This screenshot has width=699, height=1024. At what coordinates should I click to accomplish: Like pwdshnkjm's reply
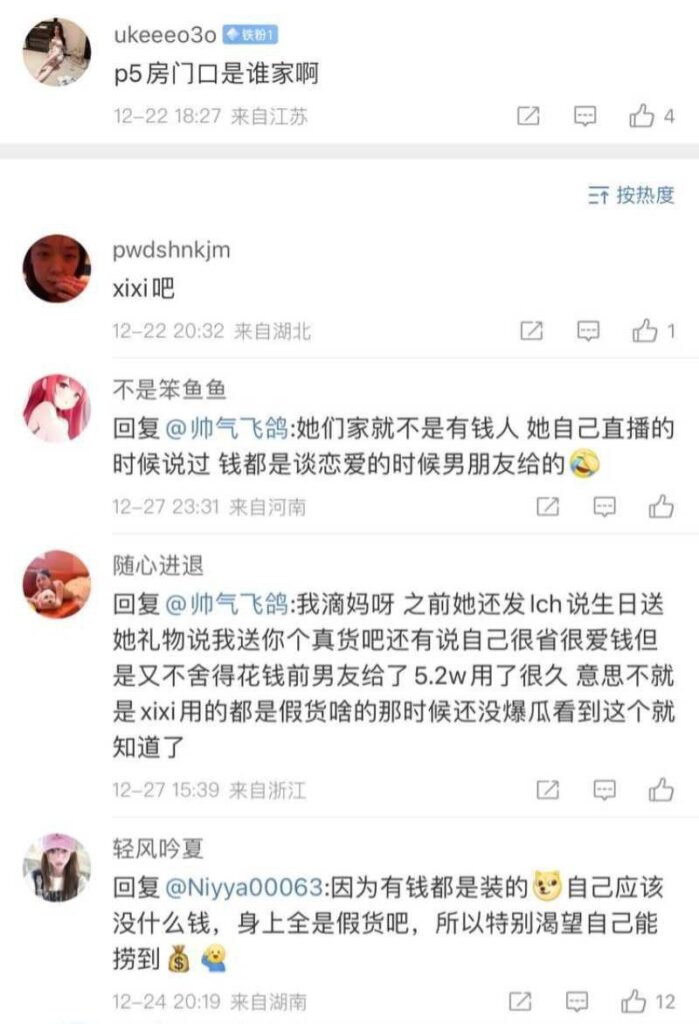pos(645,330)
